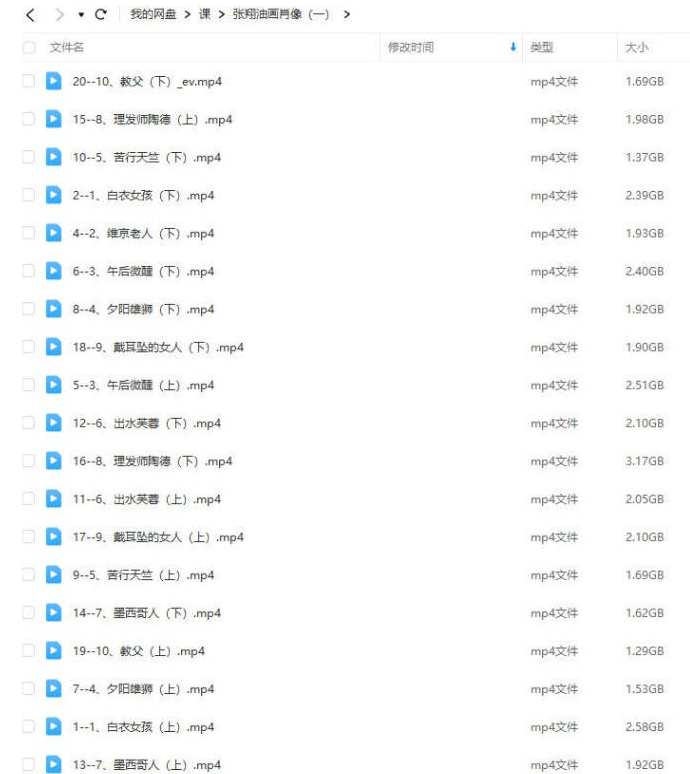Tick the checkbox for 15--8、理发师陶德（上）.mp4
The image size is (690, 774).
(x=28, y=120)
